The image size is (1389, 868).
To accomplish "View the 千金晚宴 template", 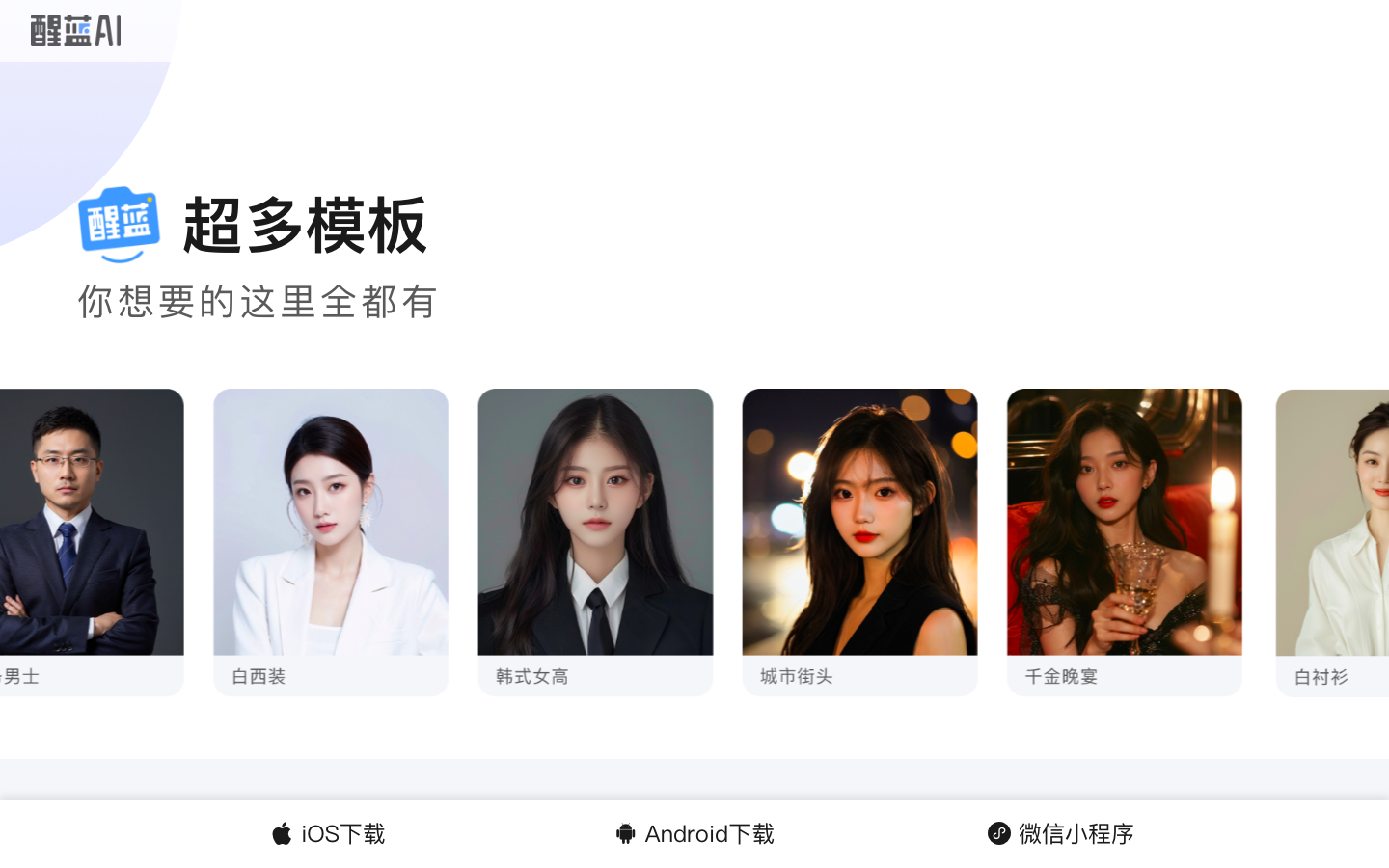I will [x=1124, y=540].
